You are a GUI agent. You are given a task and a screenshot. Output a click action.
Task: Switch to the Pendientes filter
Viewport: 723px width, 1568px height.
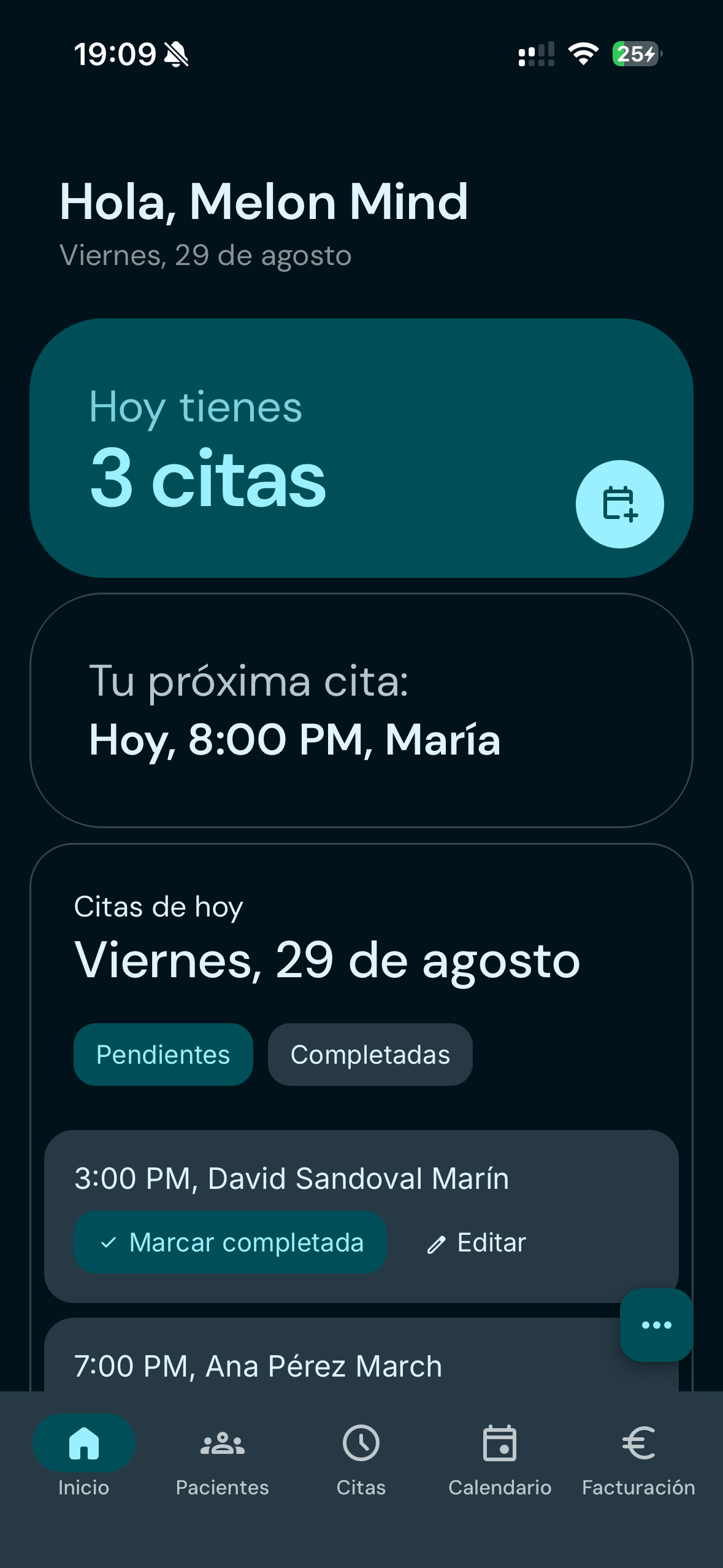[163, 1055]
